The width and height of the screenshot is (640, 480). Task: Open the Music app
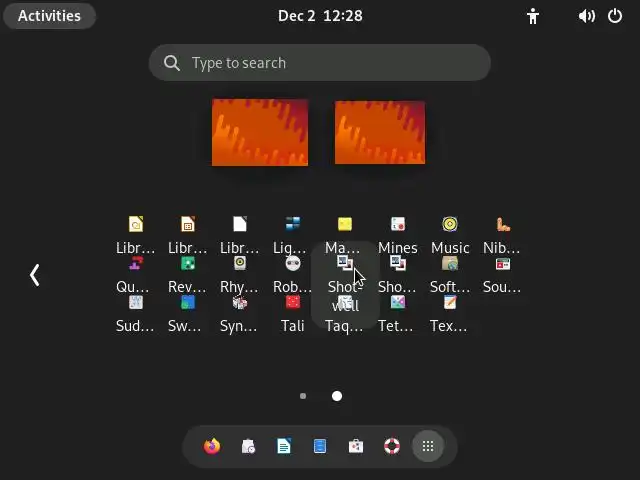(450, 234)
